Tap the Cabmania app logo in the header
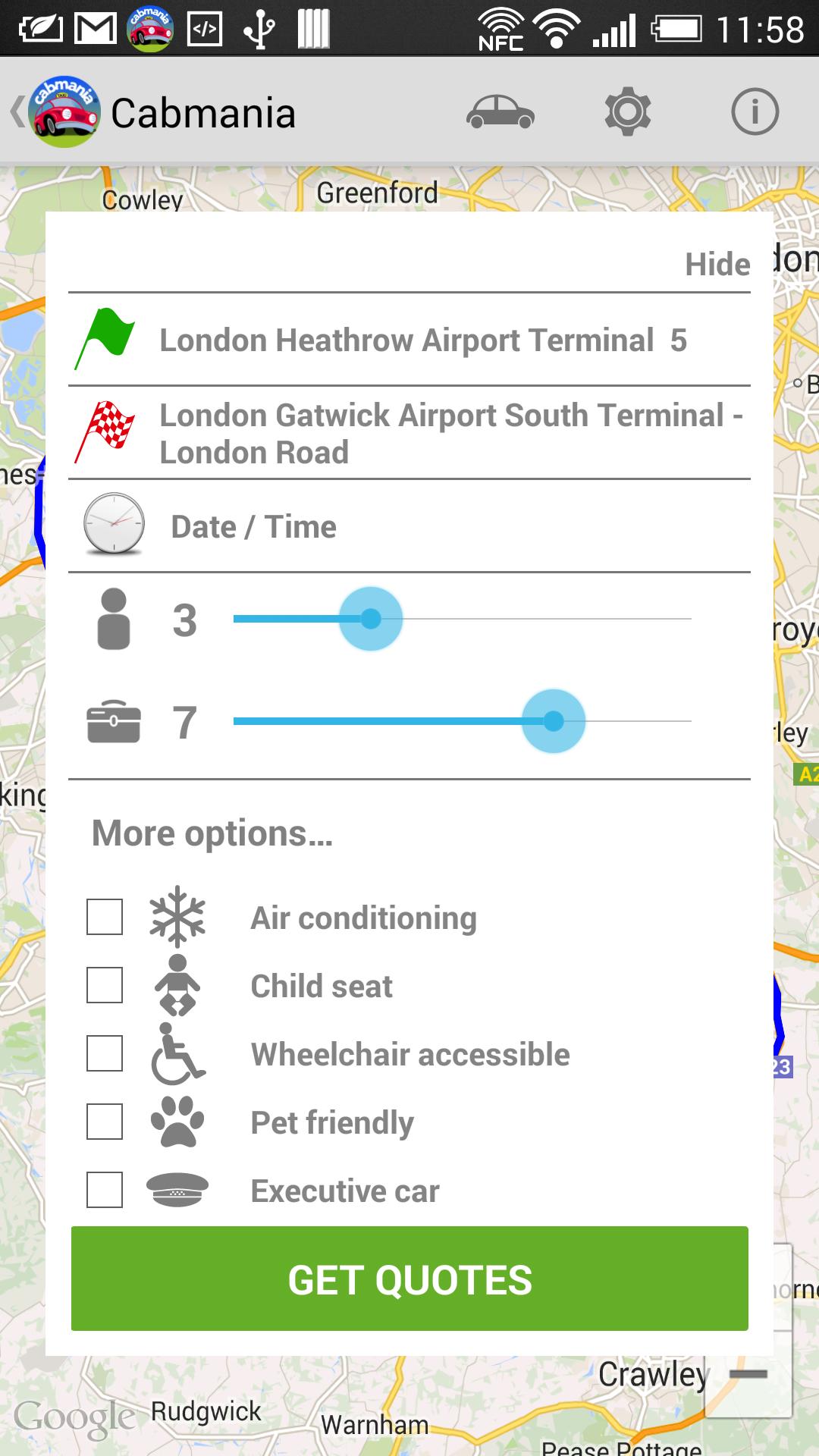Image resolution: width=819 pixels, height=1456 pixels. click(x=64, y=112)
